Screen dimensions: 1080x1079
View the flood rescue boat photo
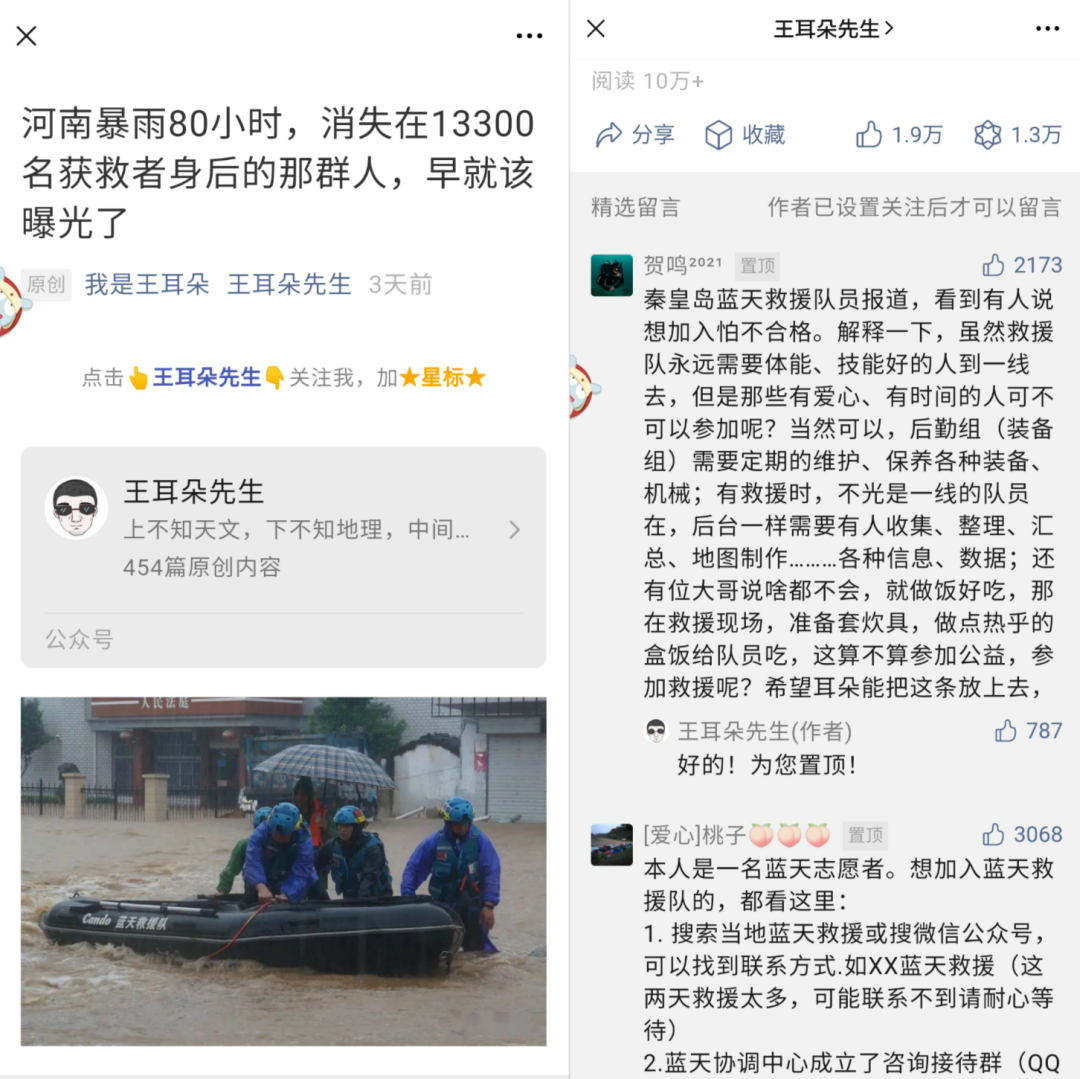283,870
